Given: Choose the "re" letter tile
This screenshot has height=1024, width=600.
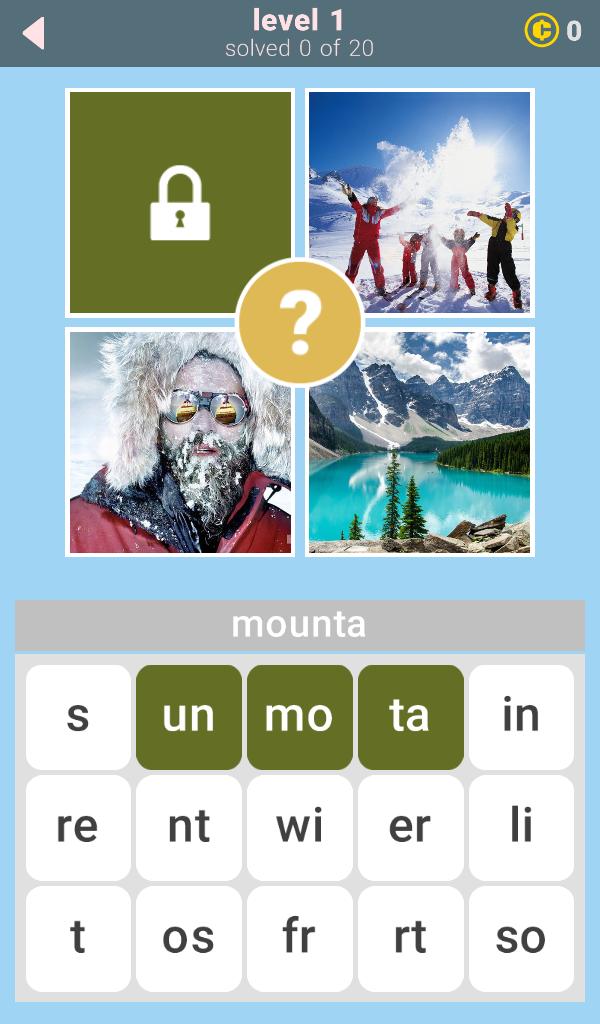Looking at the screenshot, I should click(78, 828).
